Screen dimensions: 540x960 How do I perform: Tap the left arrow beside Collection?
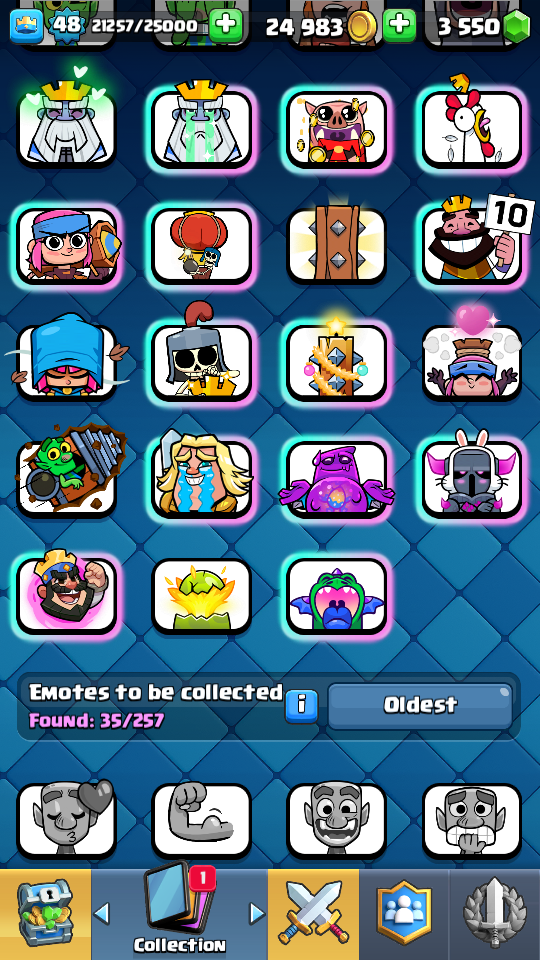102,913
